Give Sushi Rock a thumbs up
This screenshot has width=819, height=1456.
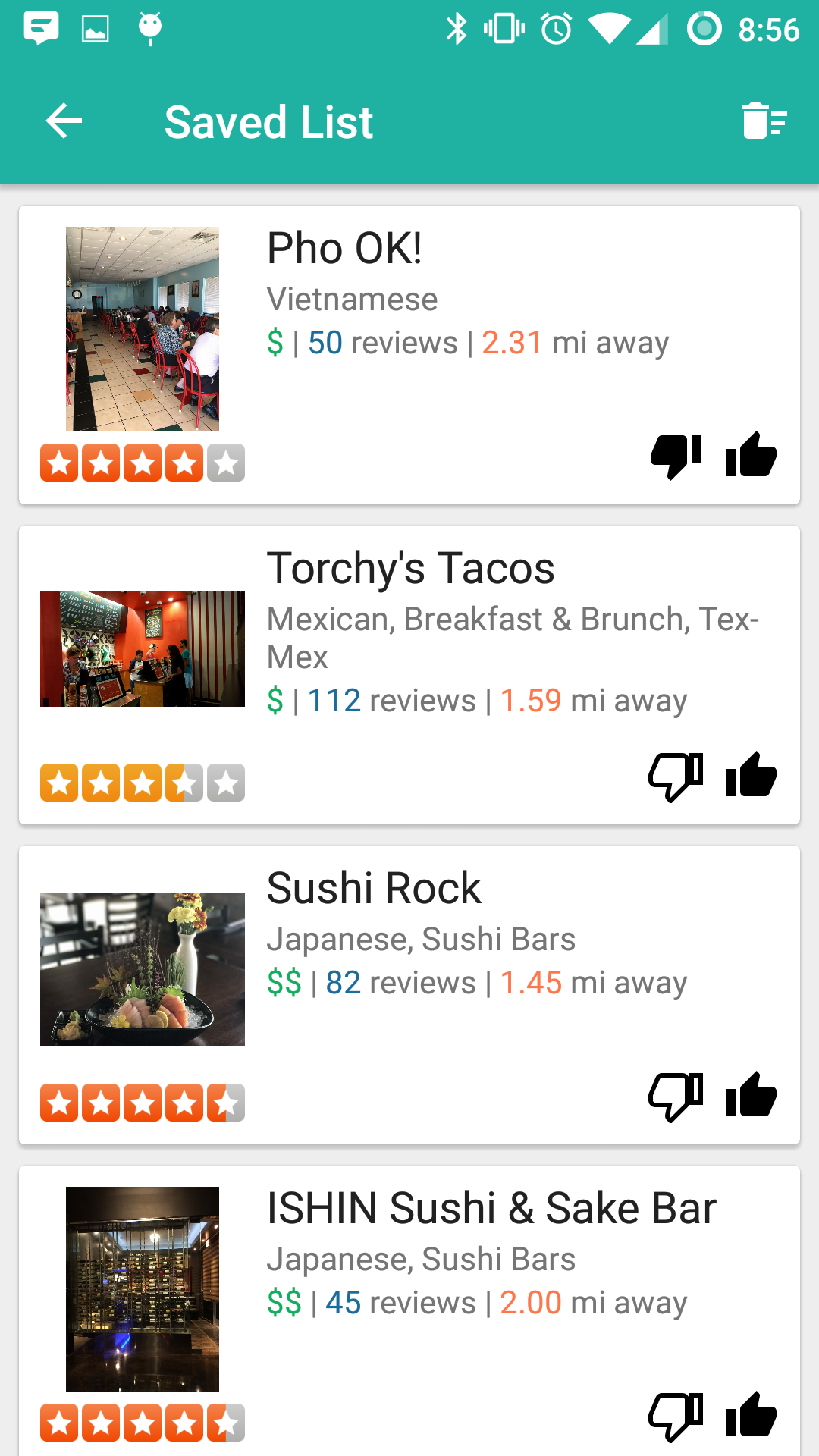pos(751,1096)
